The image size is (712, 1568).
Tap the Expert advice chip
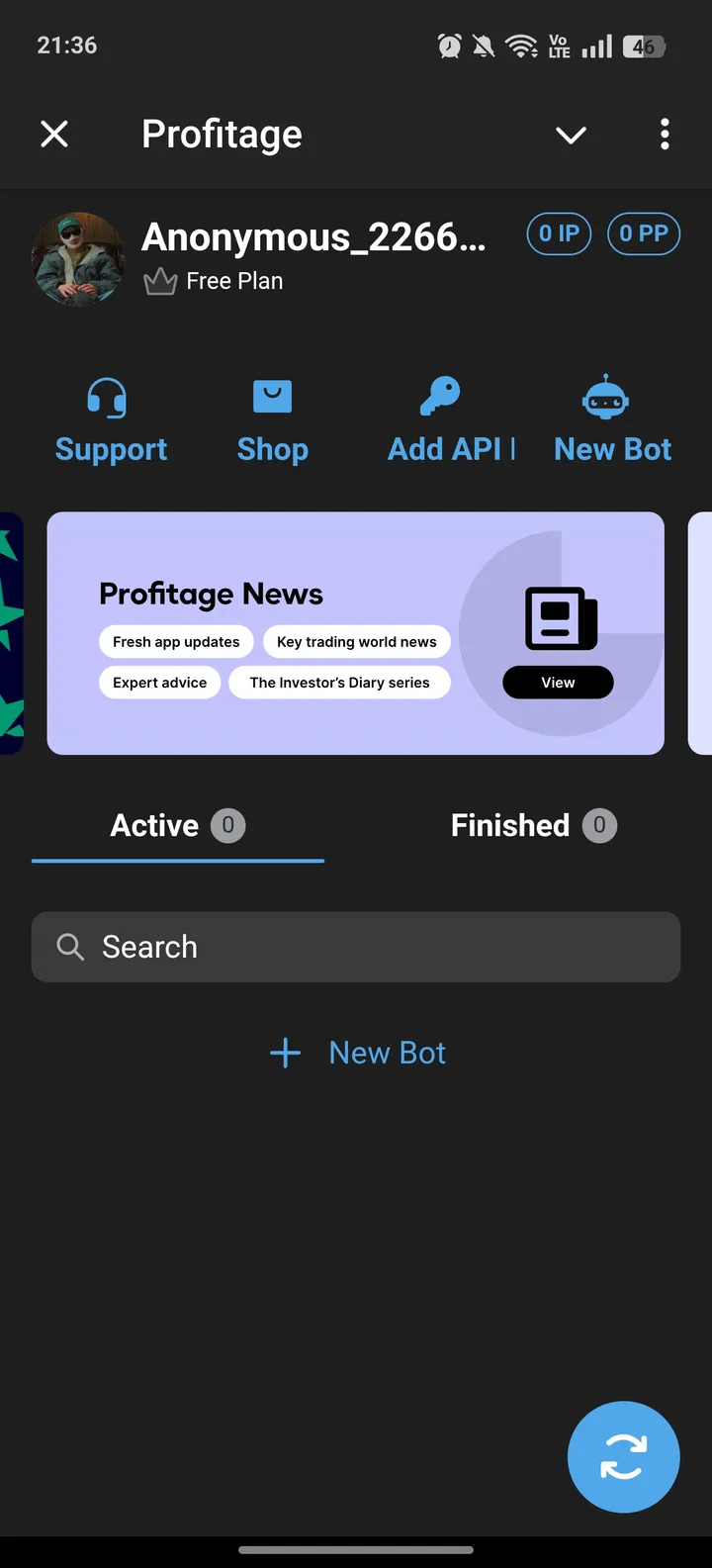[159, 682]
